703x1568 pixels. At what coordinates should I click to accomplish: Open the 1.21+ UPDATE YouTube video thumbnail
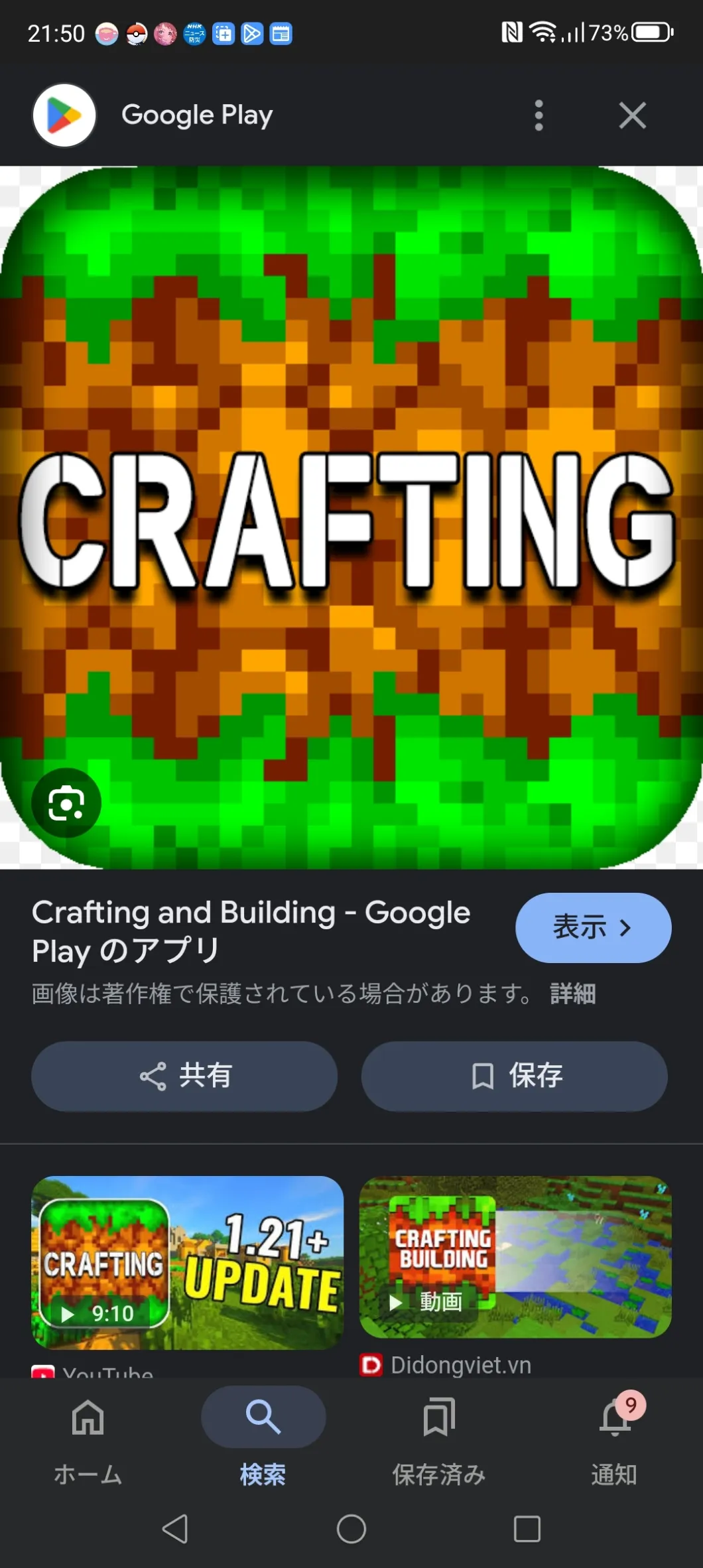pos(188,1262)
